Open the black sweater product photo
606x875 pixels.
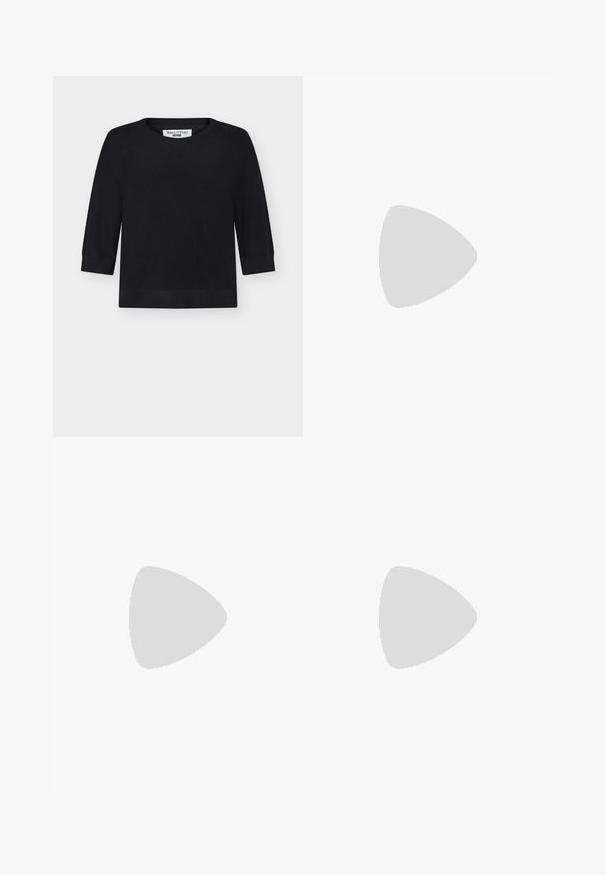coord(178,215)
